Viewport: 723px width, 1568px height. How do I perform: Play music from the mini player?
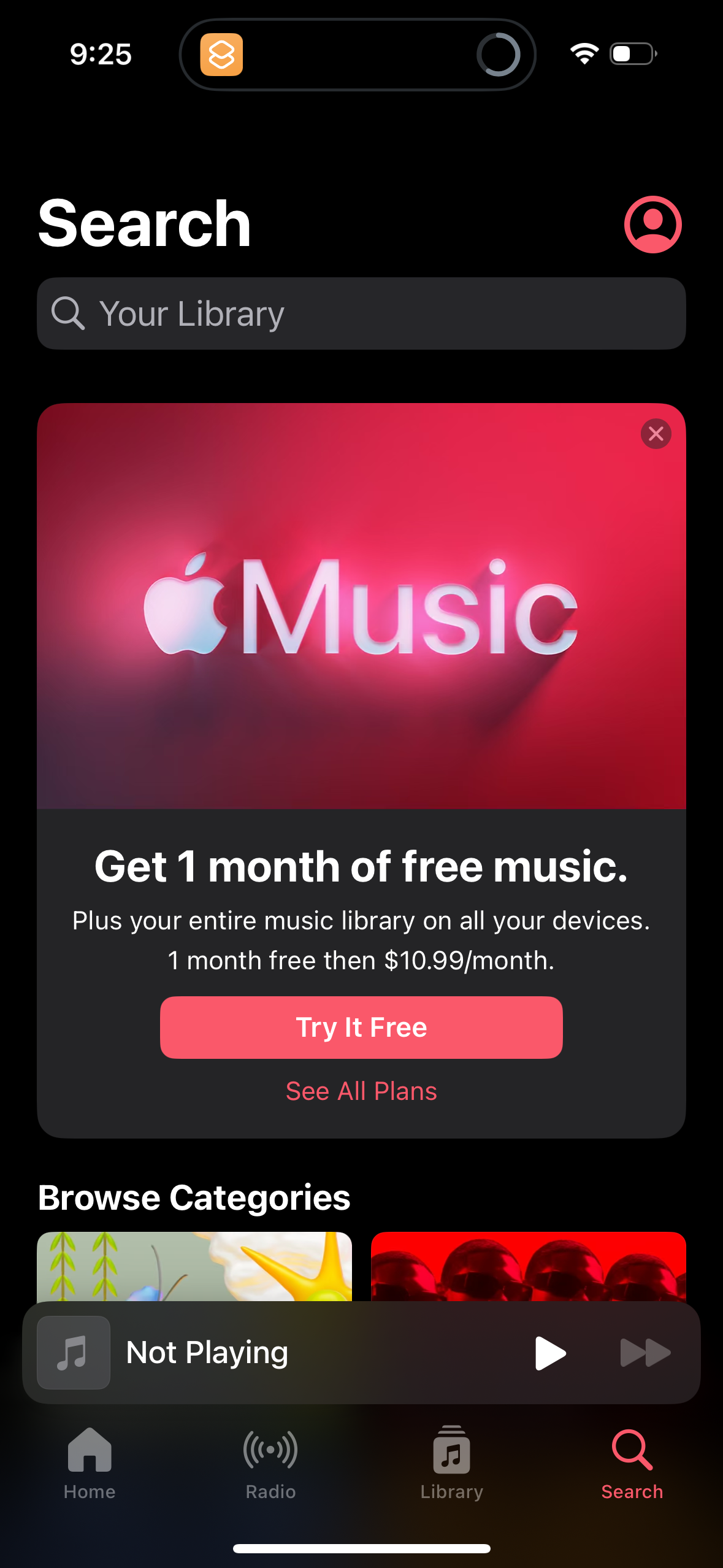(x=549, y=1353)
